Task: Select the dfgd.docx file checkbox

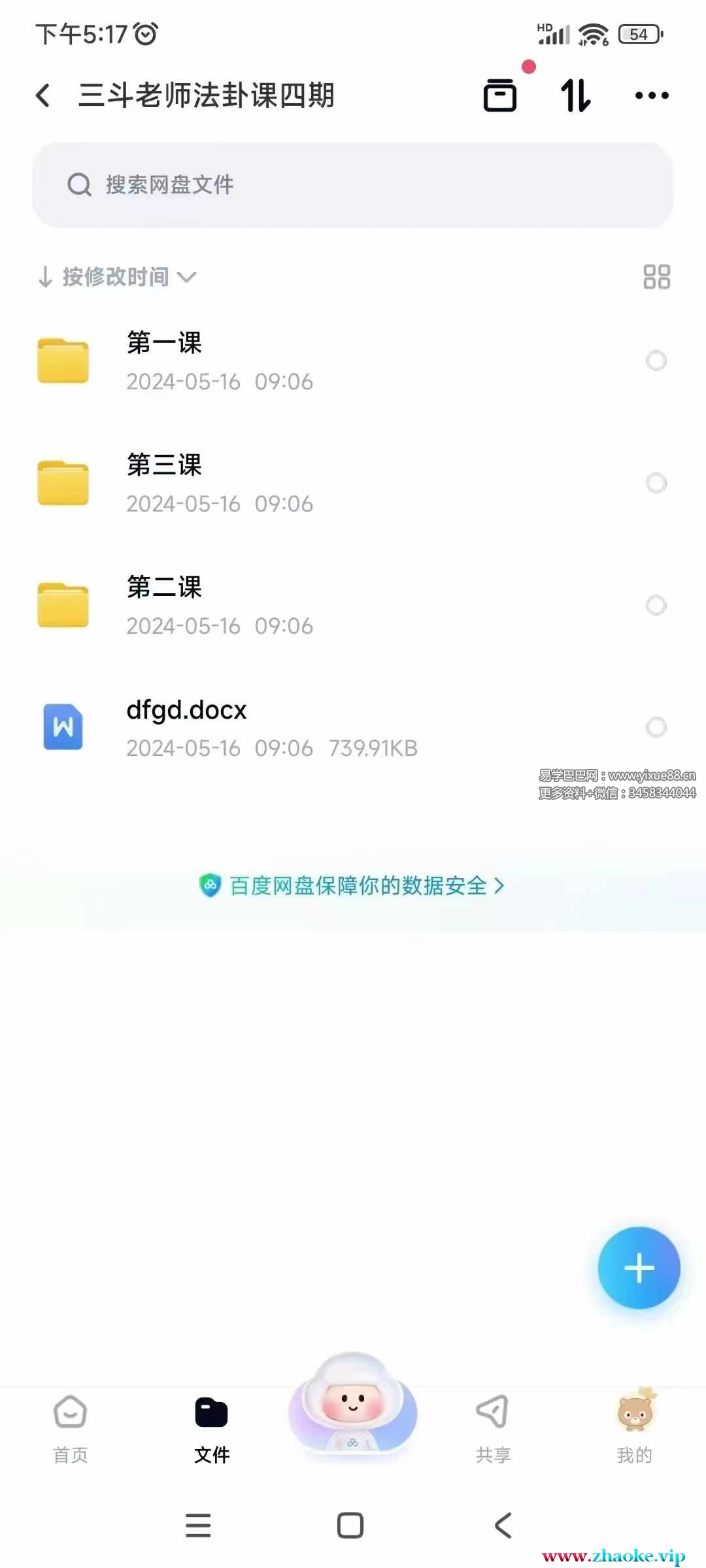Action: click(x=656, y=727)
